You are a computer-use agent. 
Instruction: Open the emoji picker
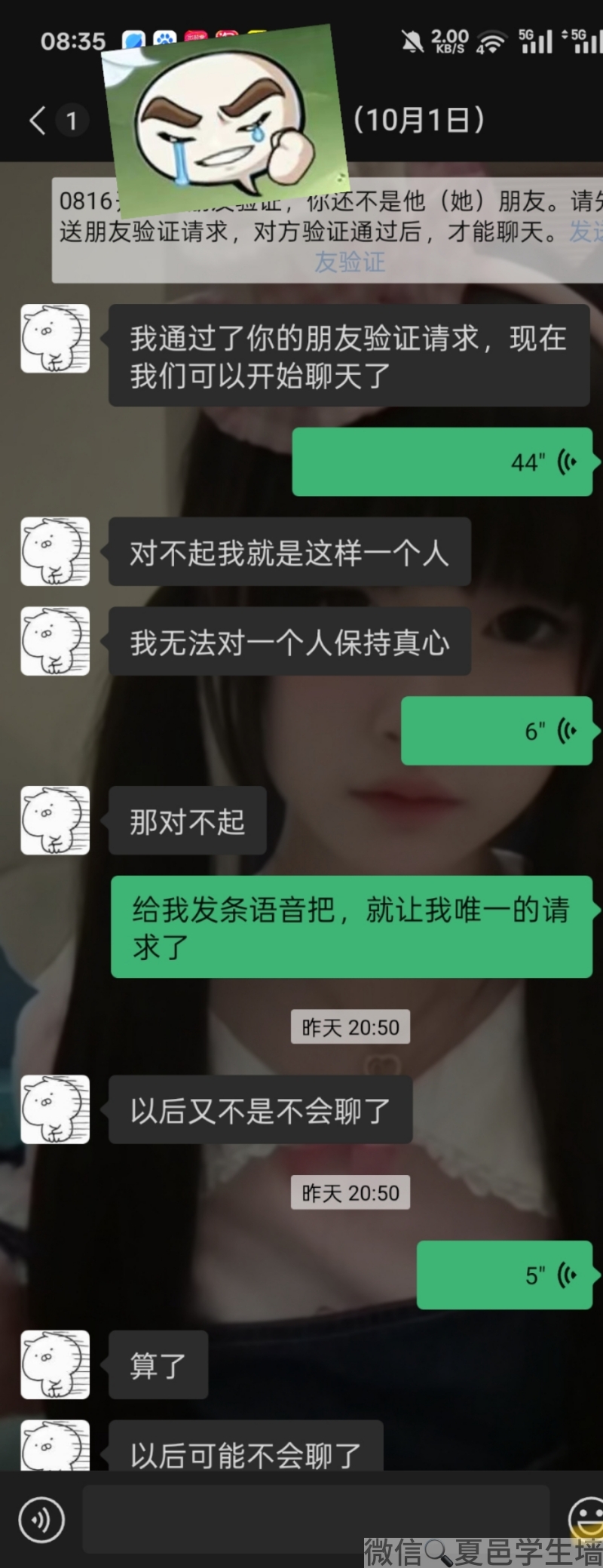pos(586,1517)
